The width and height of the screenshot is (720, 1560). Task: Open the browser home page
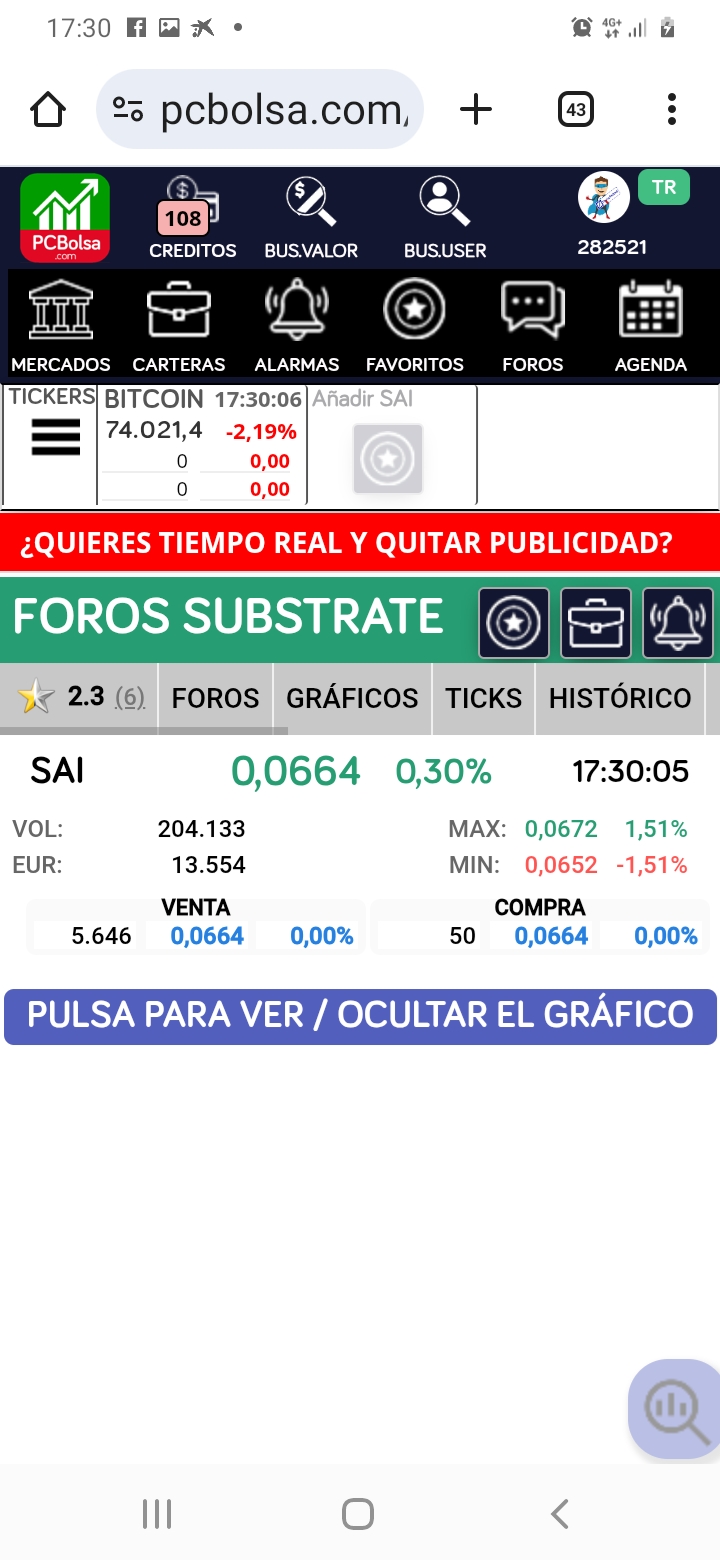coord(48,109)
